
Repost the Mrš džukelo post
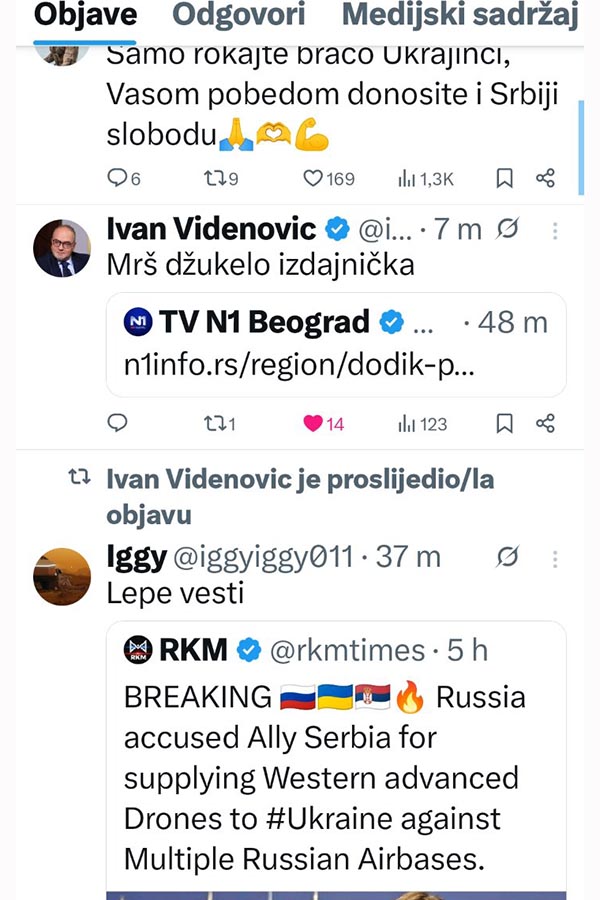[x=214, y=423]
